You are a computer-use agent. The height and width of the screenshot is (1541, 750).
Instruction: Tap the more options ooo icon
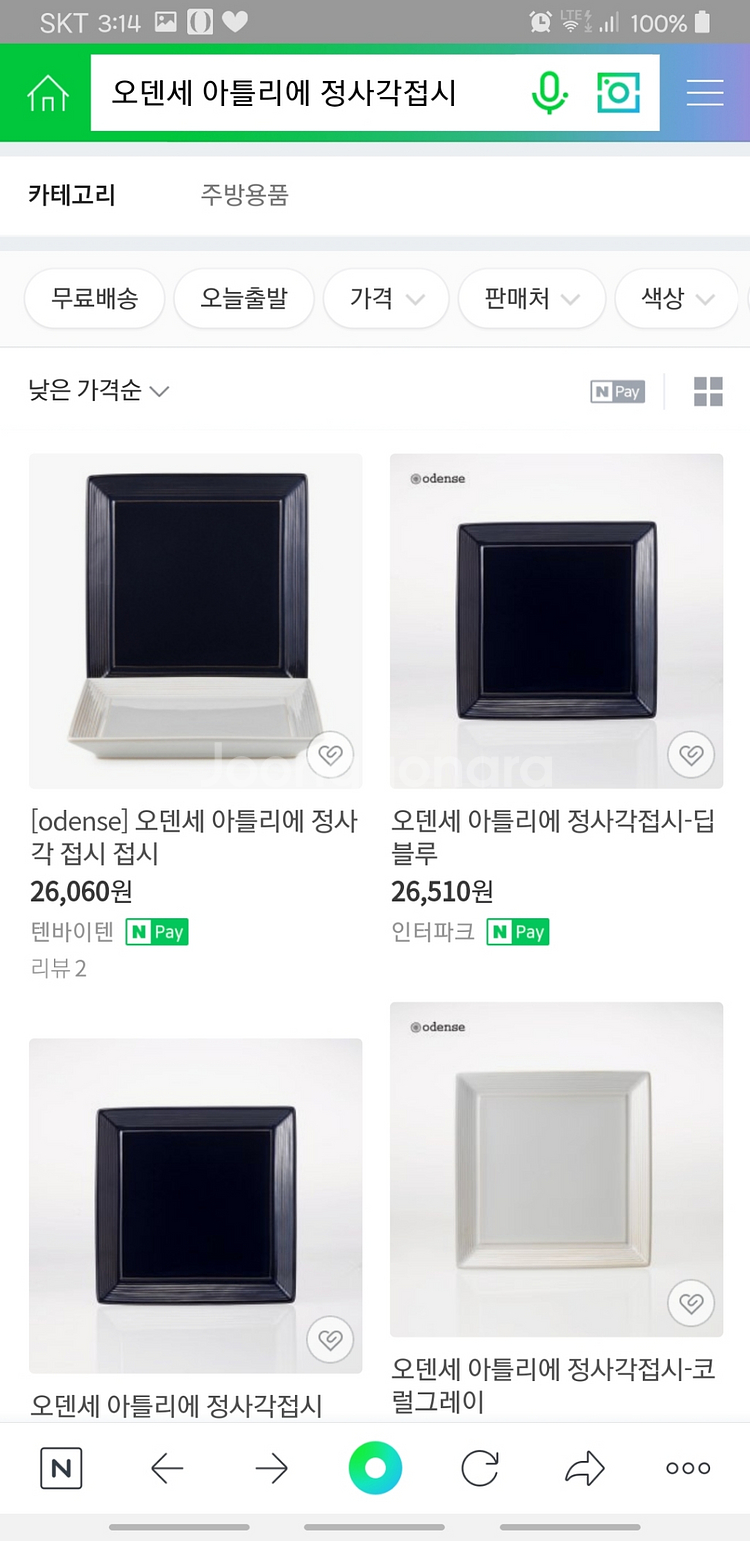pyautogui.click(x=687, y=1467)
